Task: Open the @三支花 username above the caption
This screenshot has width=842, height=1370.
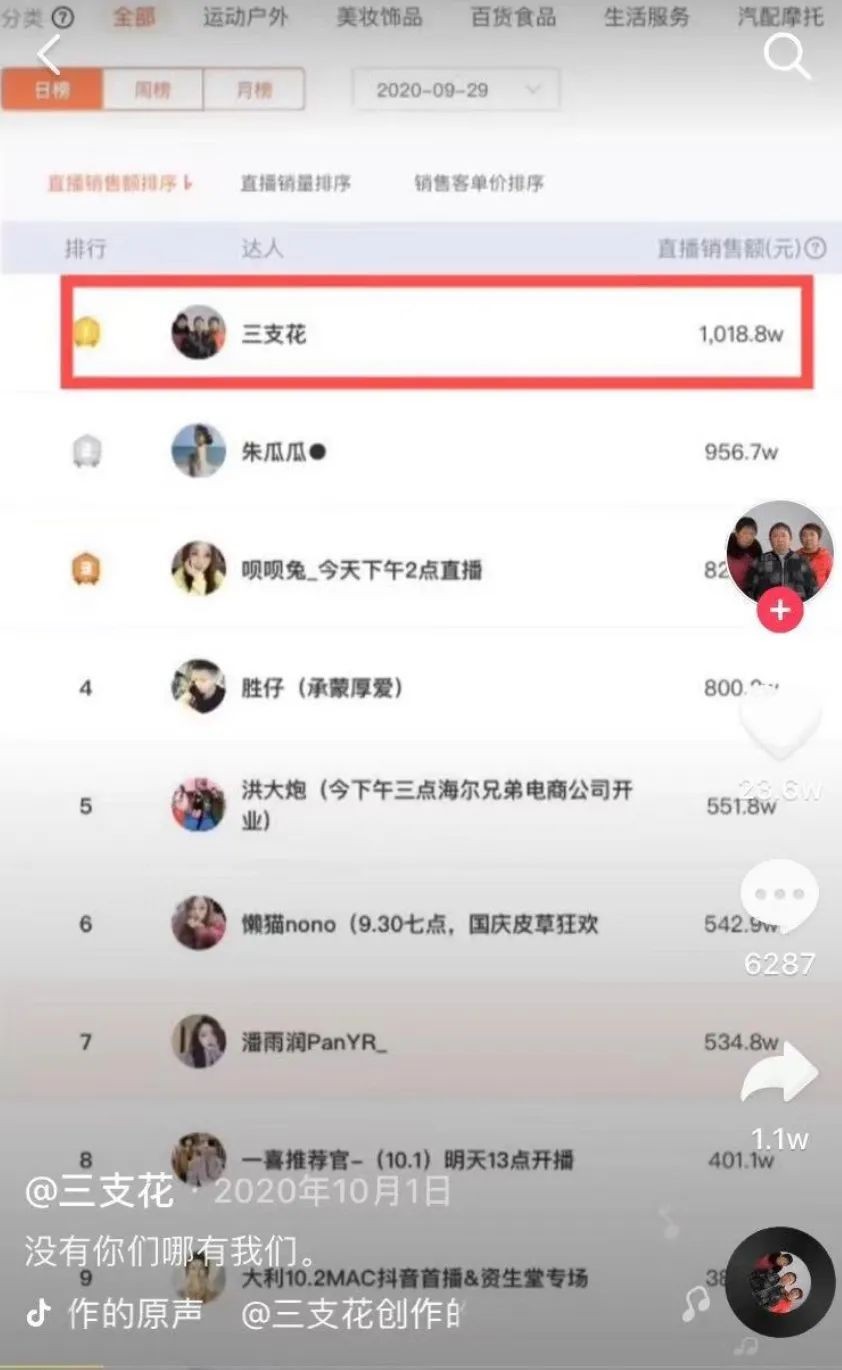Action: (99, 1191)
